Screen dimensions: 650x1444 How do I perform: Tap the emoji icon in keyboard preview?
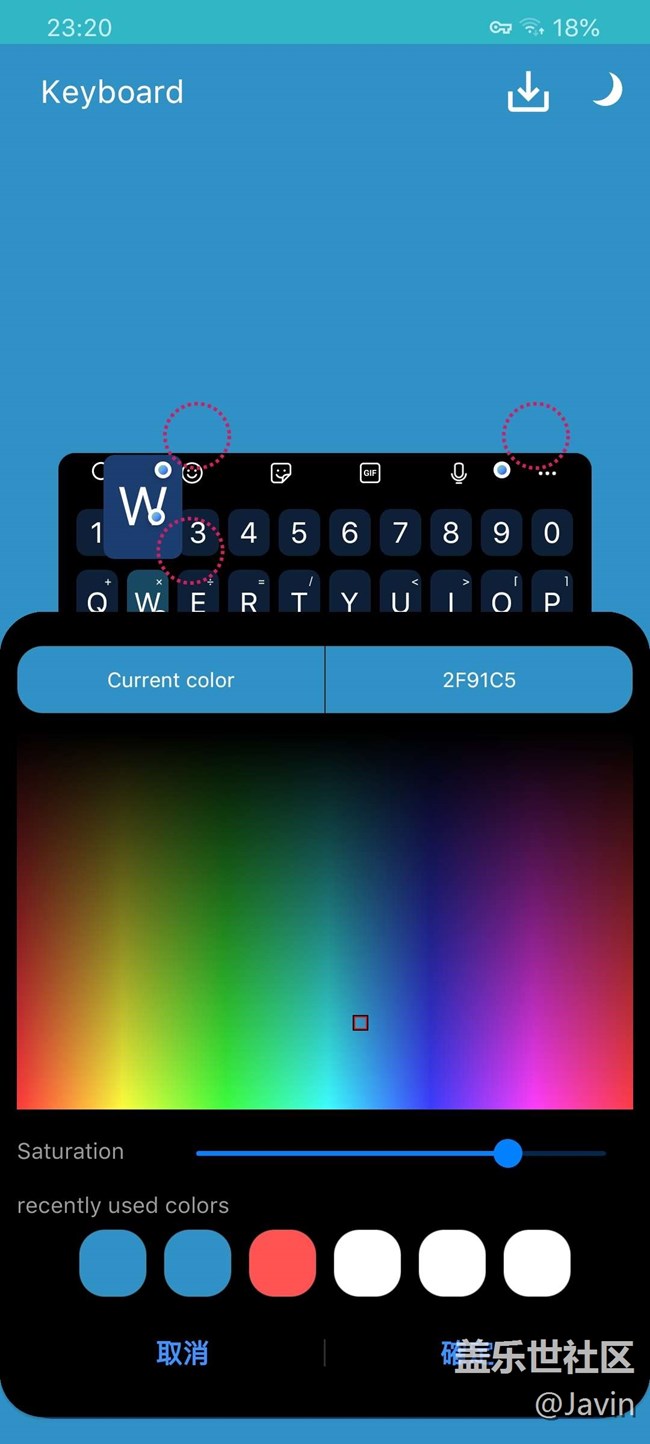tap(192, 473)
